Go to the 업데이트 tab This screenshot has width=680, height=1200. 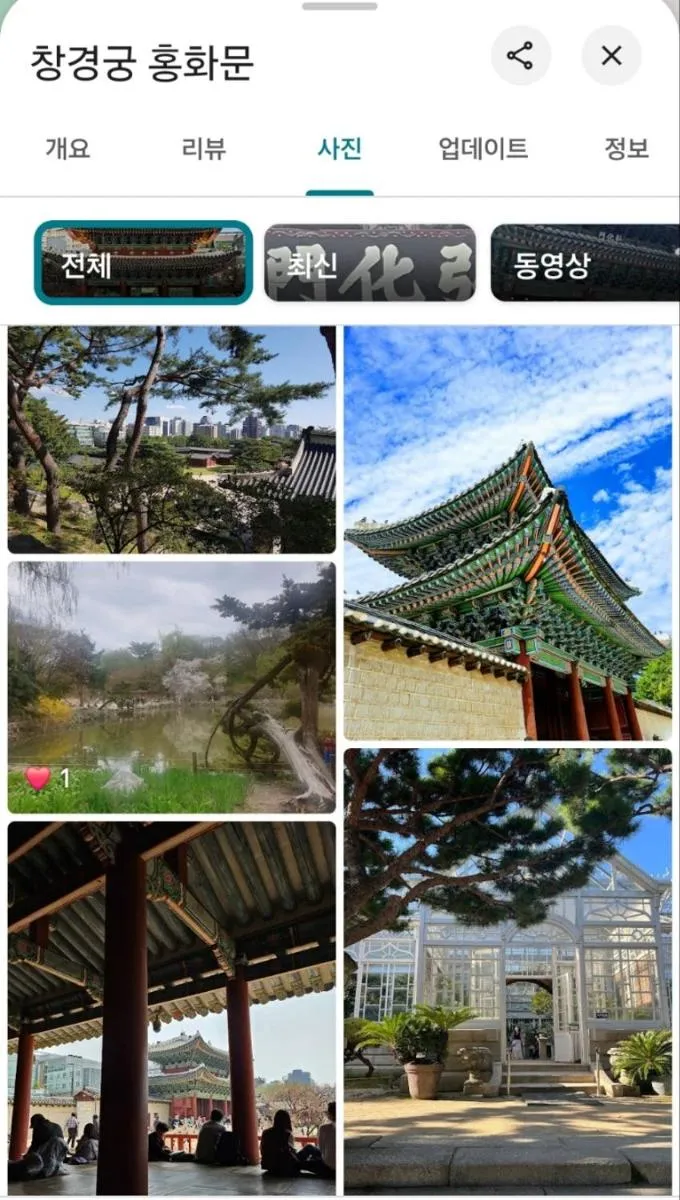(x=483, y=149)
